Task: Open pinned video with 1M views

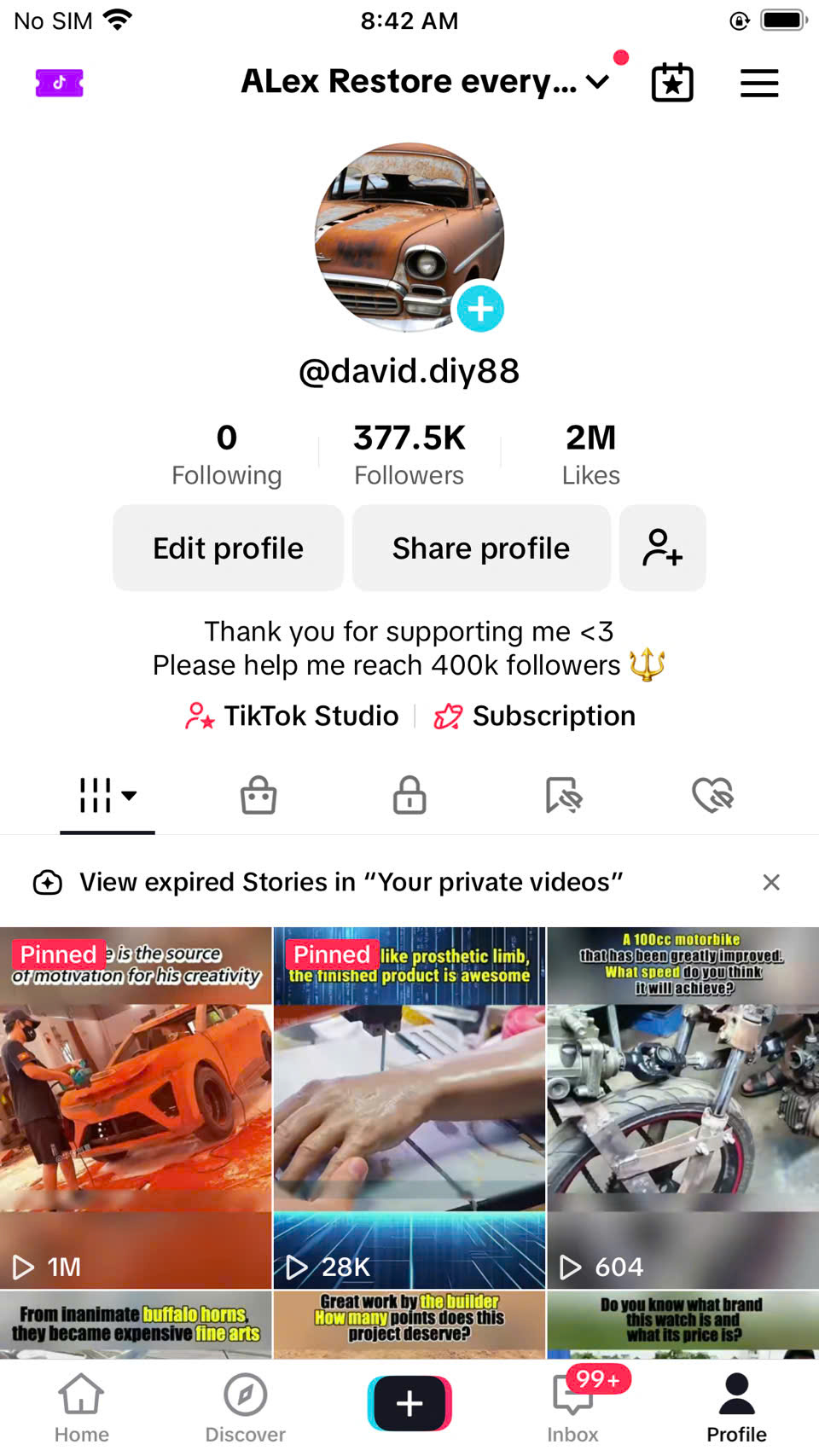Action: (136, 1109)
